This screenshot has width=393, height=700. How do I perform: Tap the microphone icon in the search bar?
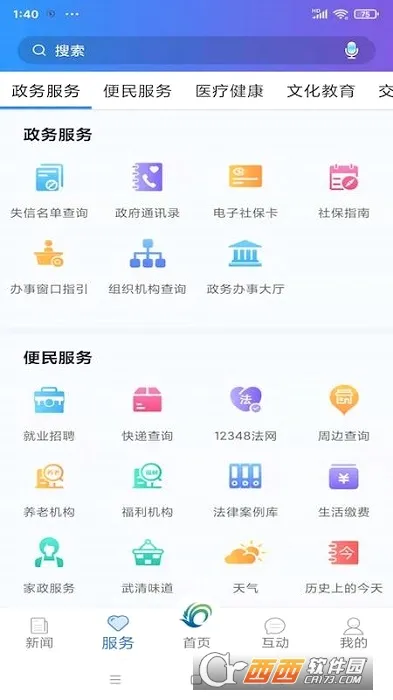pyautogui.click(x=351, y=50)
